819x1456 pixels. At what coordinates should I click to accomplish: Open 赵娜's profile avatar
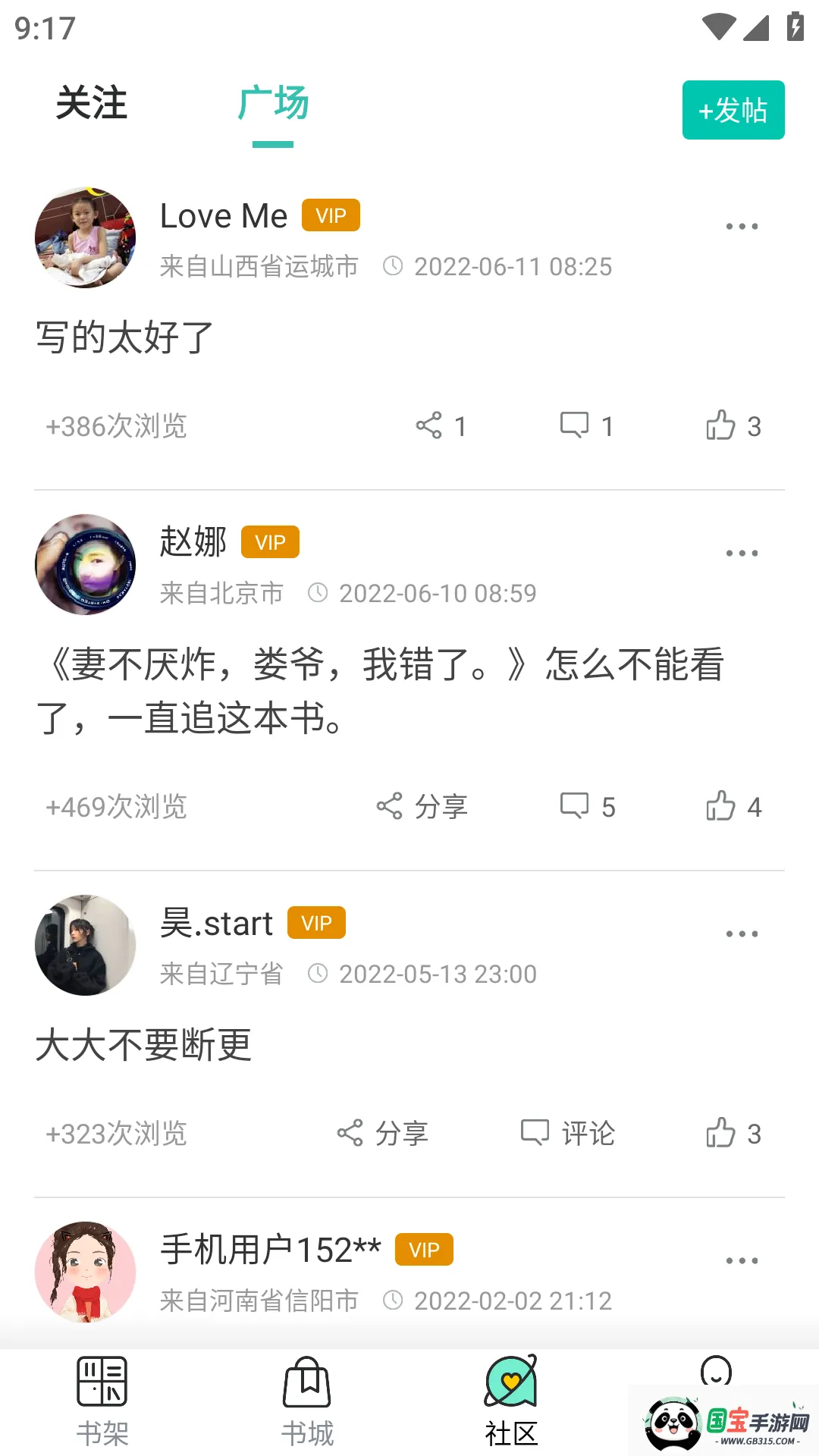click(86, 564)
